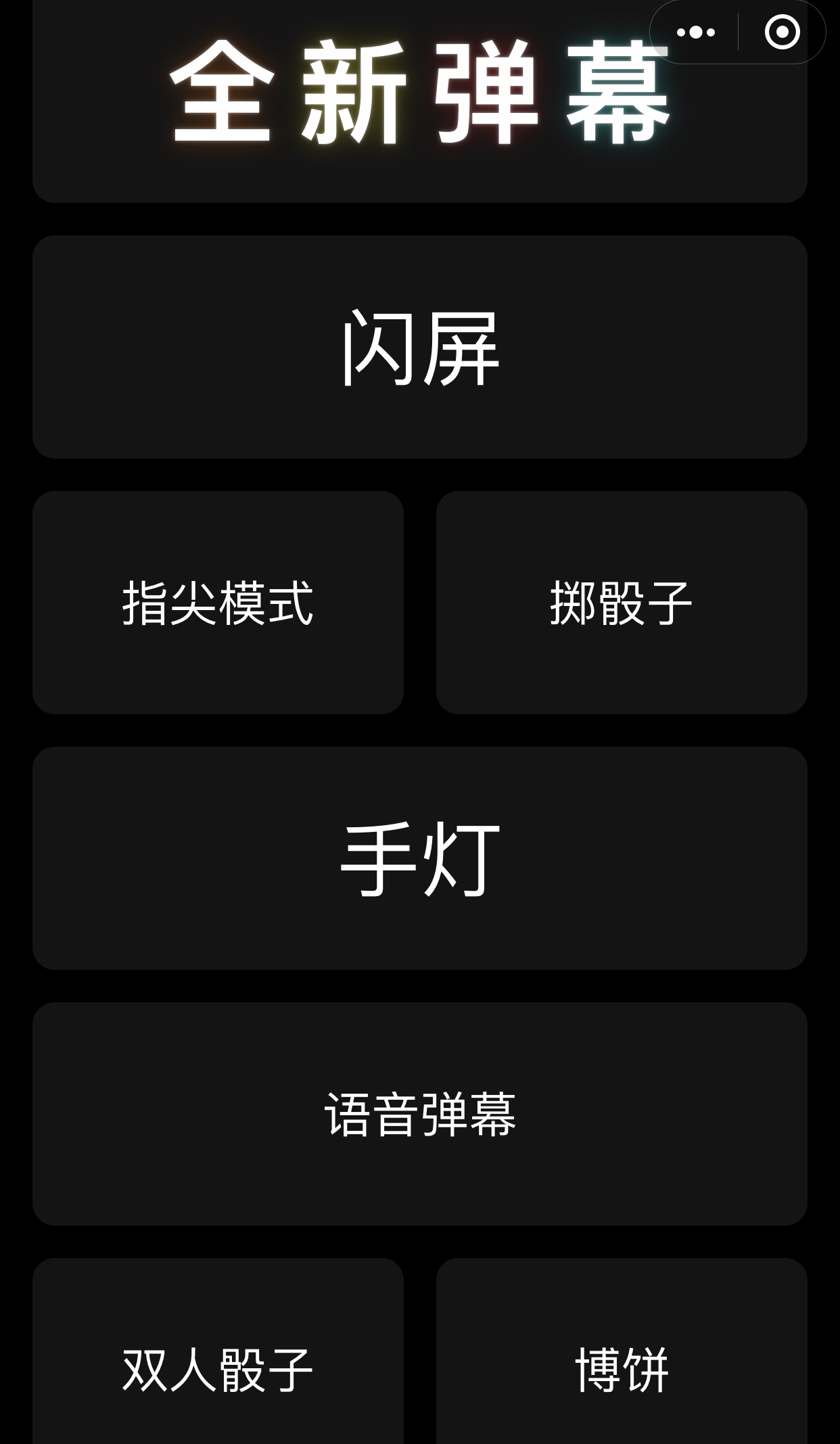Viewport: 840px width, 1444px height.
Task: Start the 手灯 hand light
Action: point(419,858)
